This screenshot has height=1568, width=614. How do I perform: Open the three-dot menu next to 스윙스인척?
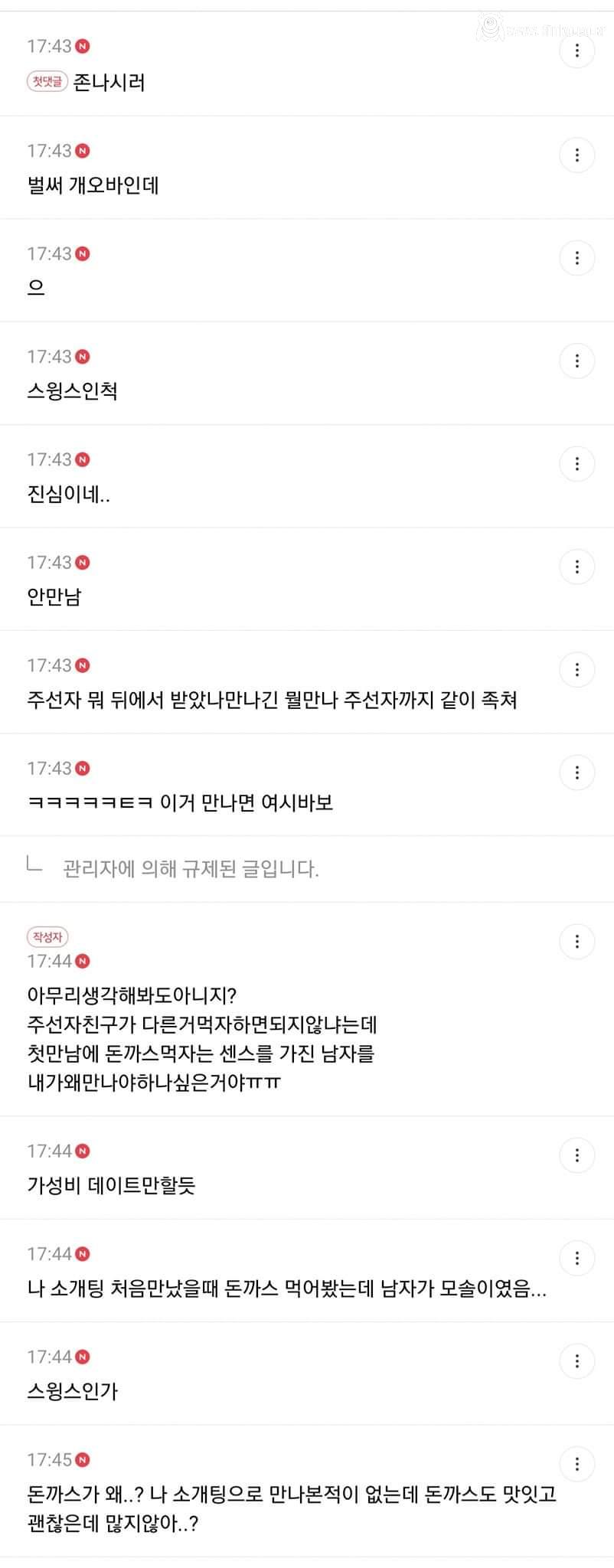pos(576,360)
